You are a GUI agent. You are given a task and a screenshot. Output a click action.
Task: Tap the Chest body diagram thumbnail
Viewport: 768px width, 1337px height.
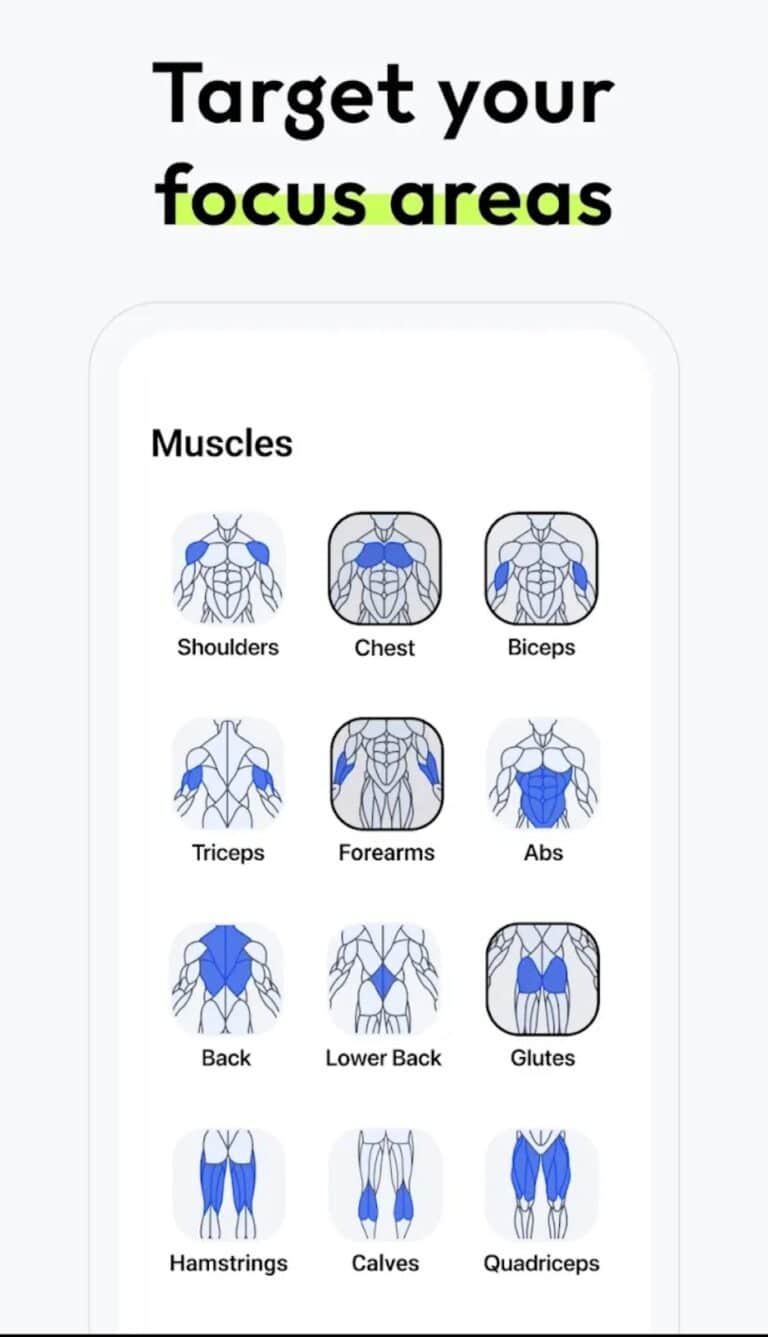tap(384, 568)
